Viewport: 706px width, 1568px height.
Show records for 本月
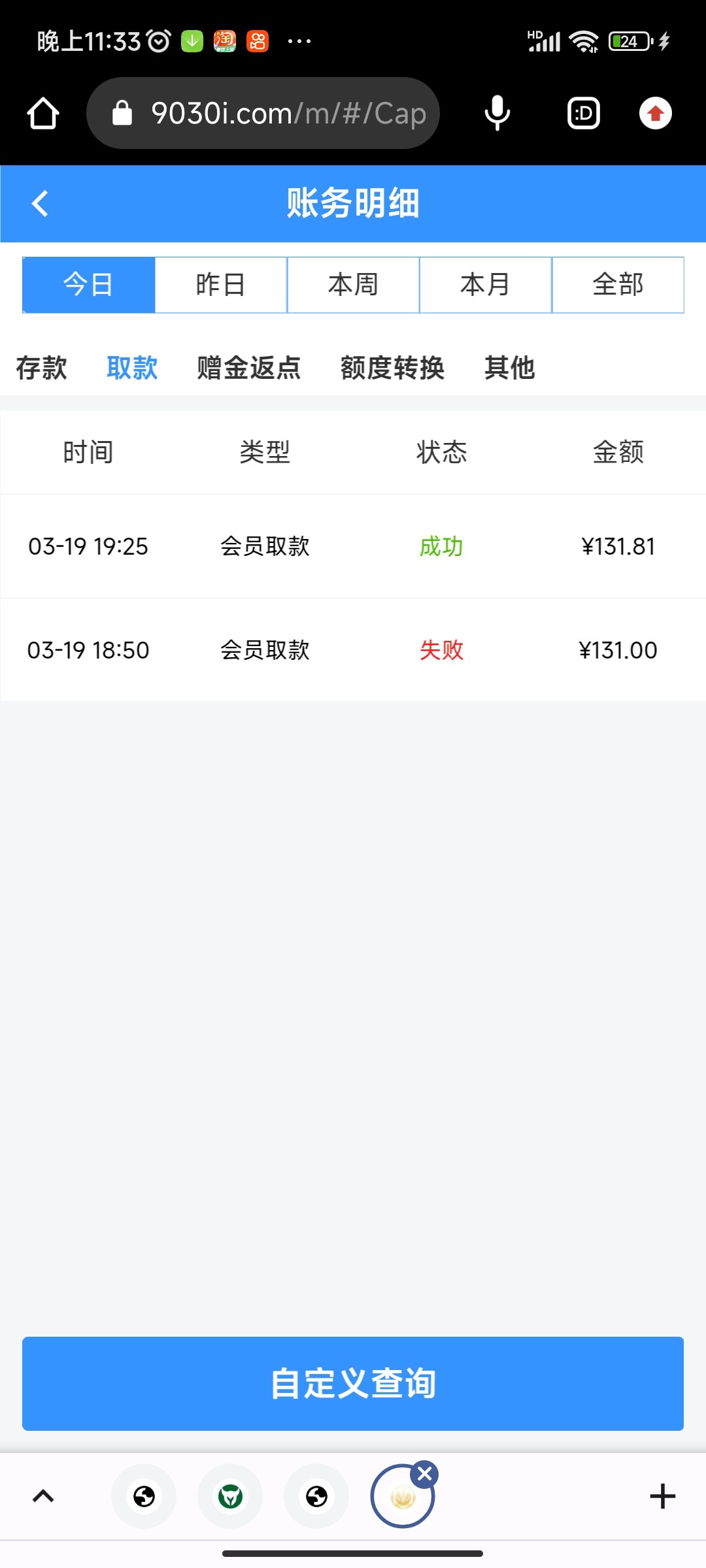click(x=485, y=285)
